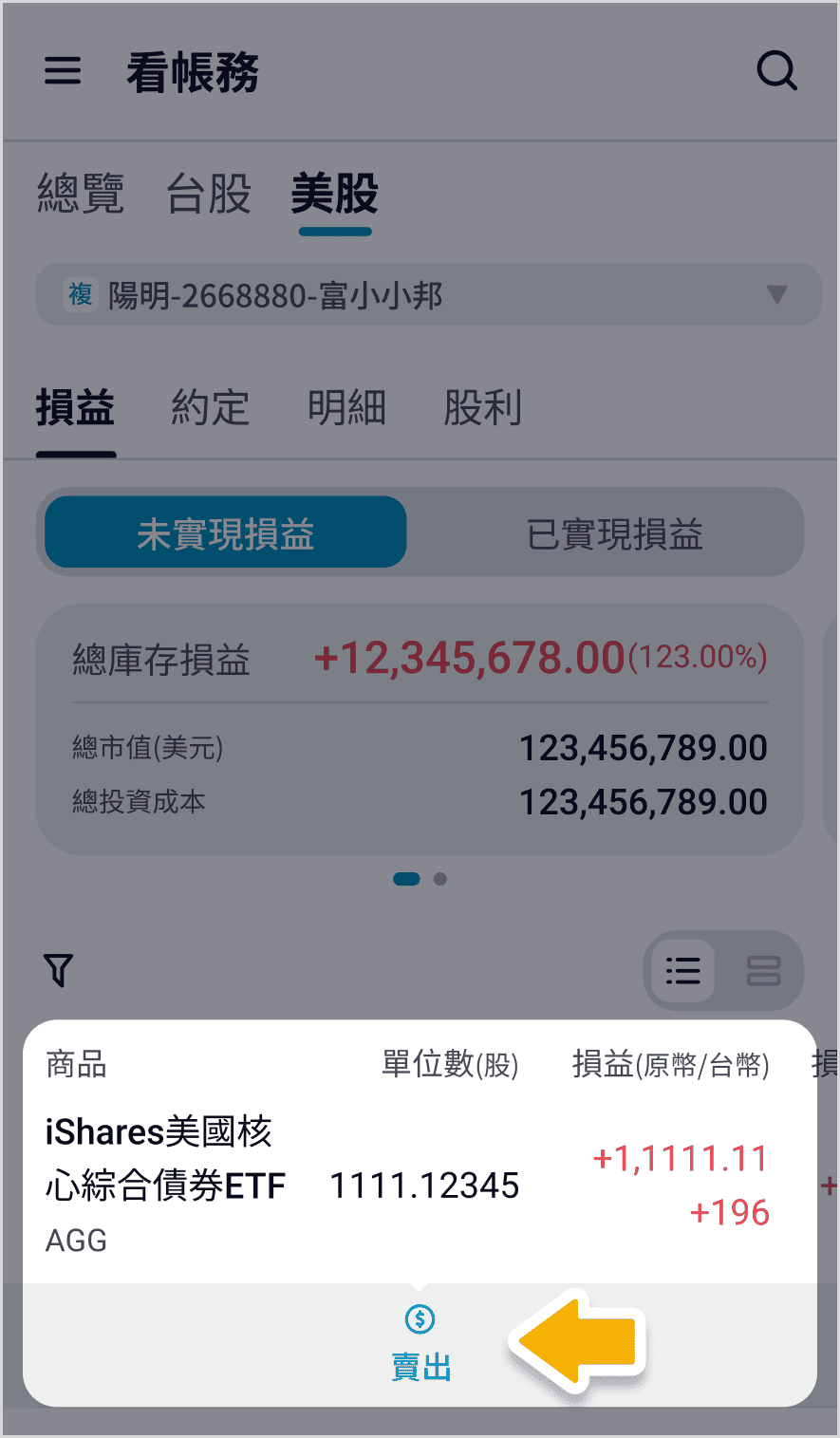Switch to the 台股 tab
This screenshot has height=1438, width=840.
209,195
